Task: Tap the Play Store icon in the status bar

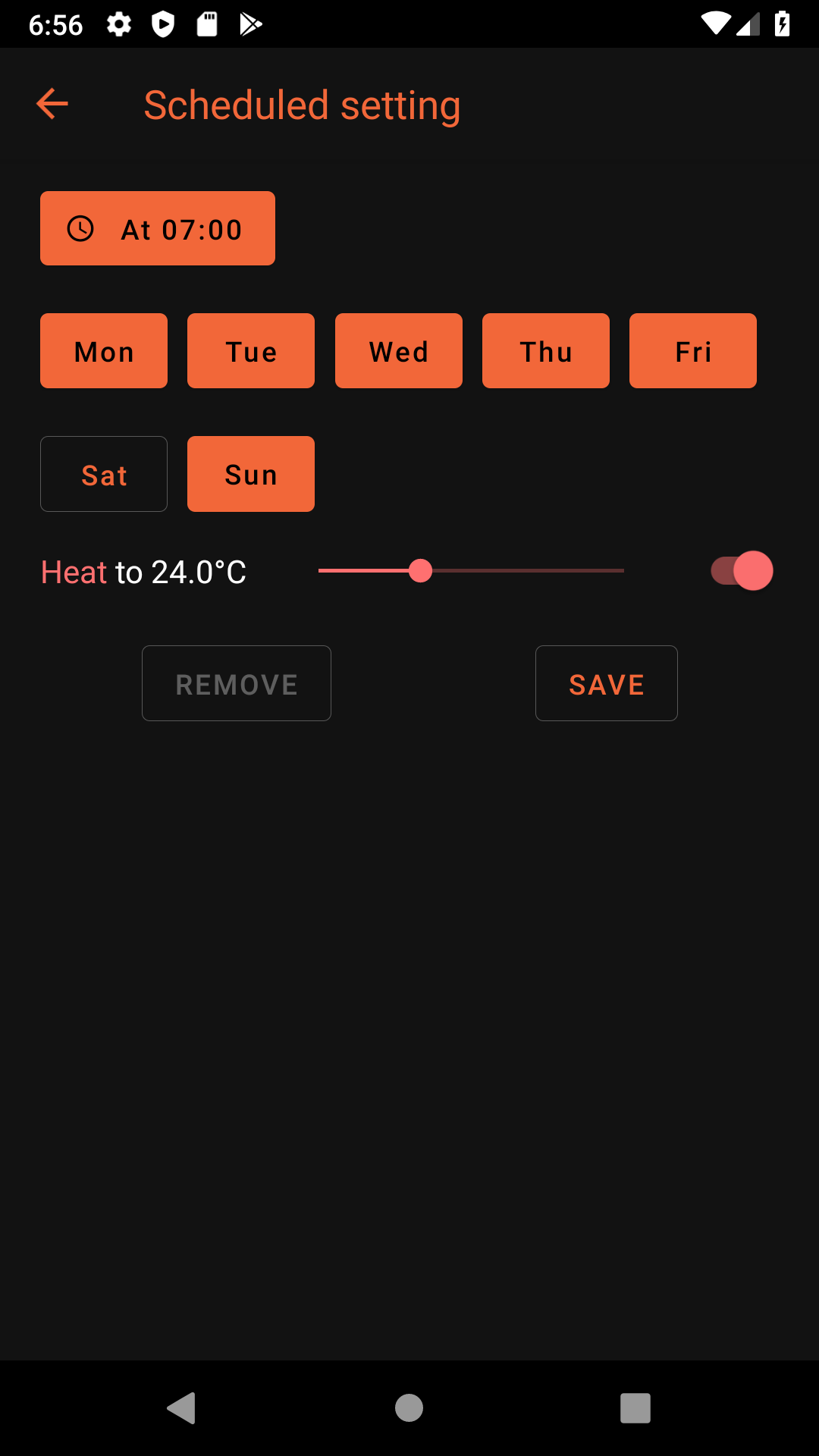Action: (x=250, y=24)
